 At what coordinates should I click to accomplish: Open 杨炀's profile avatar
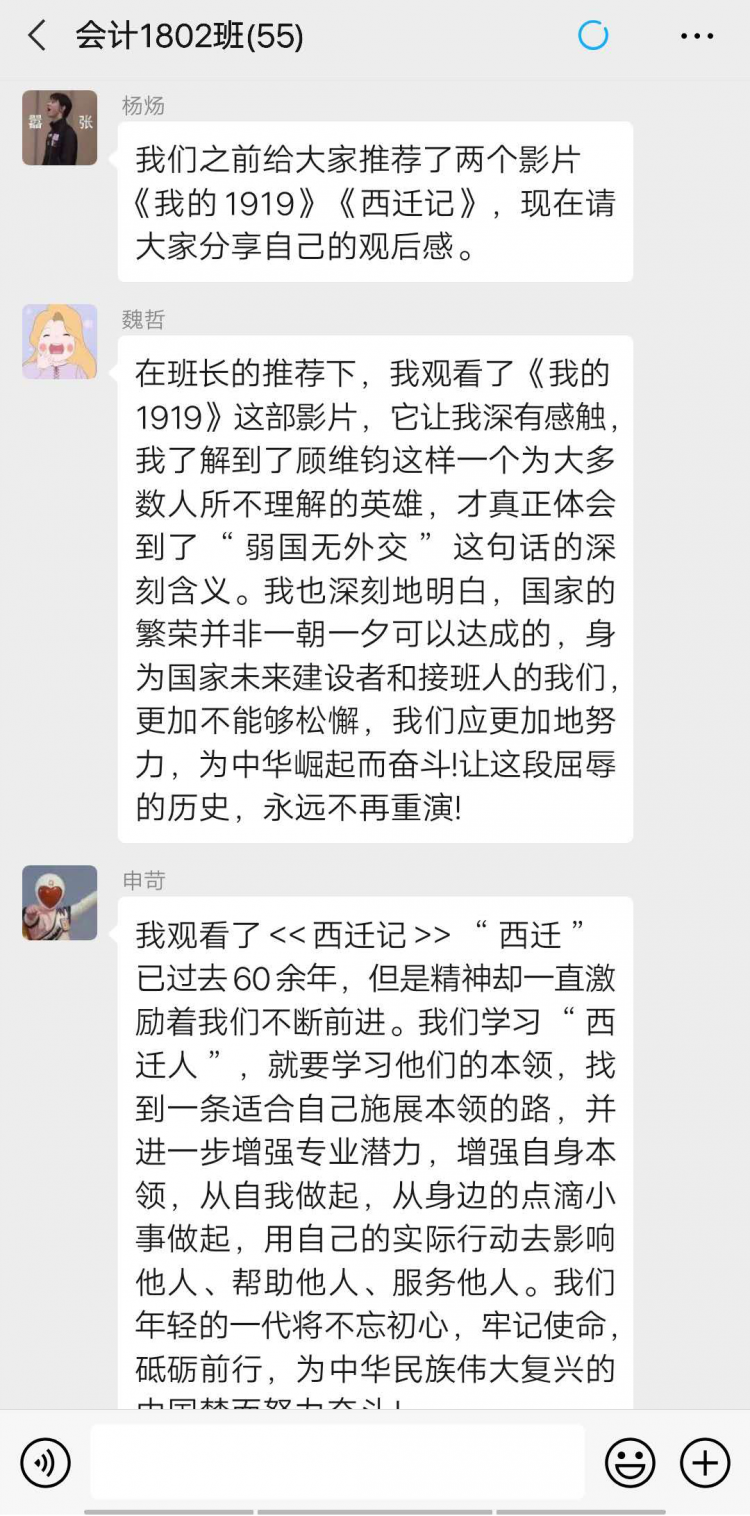point(60,128)
